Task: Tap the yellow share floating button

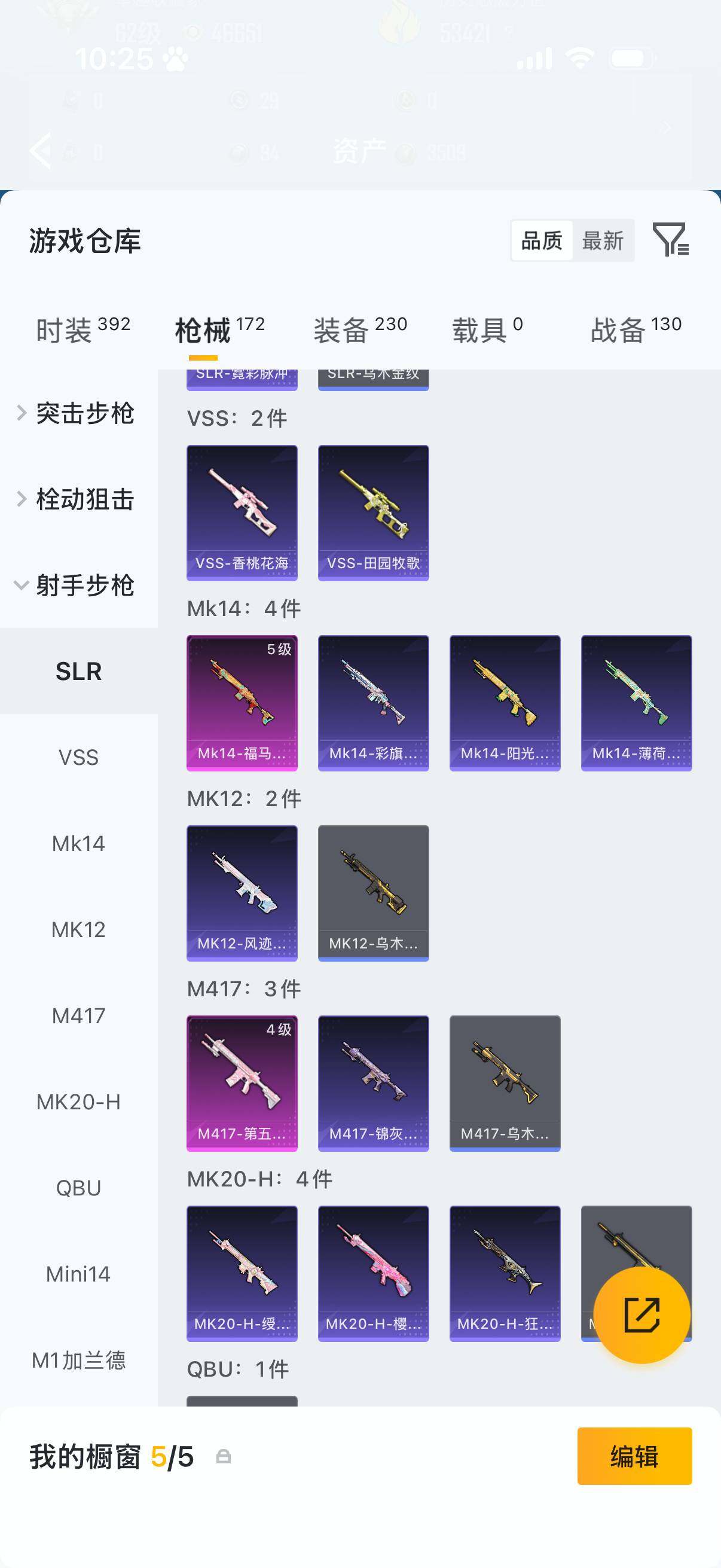Action: tap(642, 1315)
